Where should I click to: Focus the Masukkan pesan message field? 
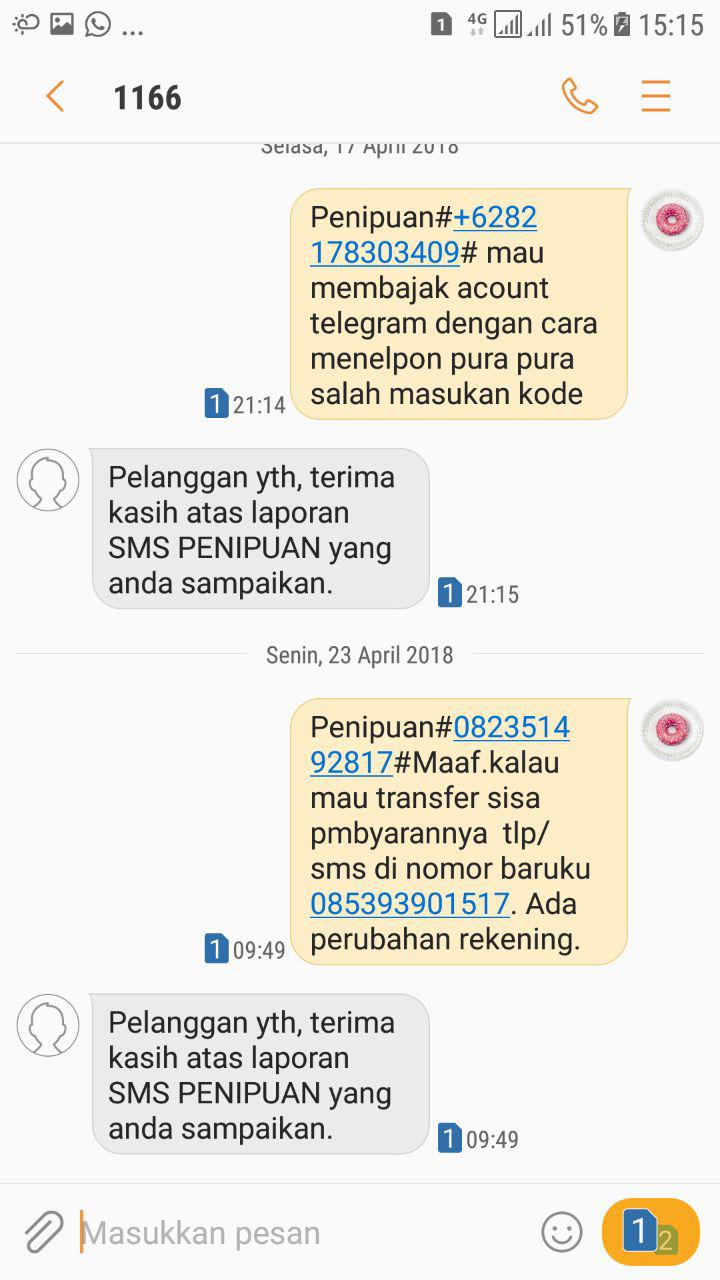point(300,1232)
